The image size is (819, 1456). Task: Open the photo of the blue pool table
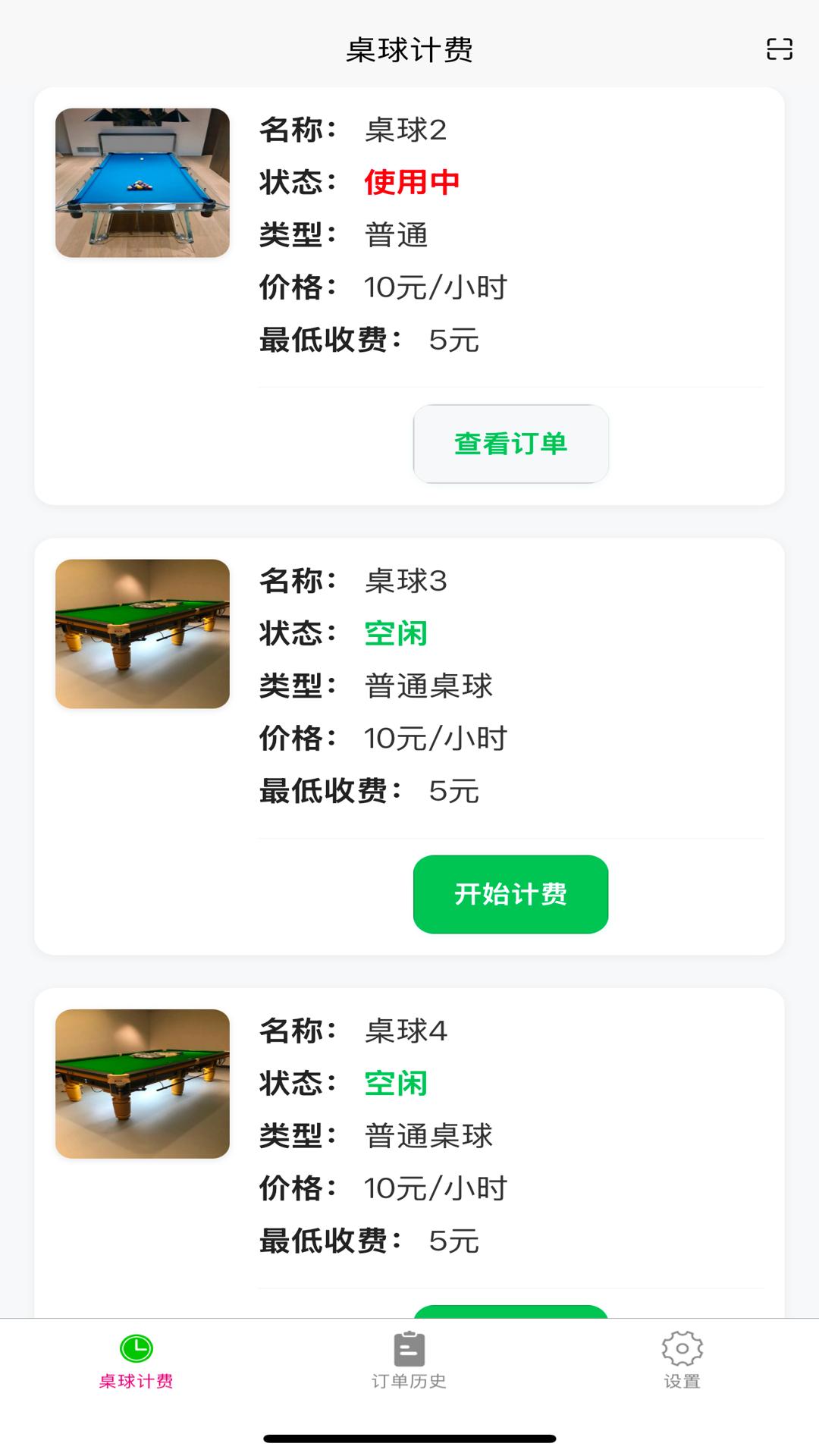pyautogui.click(x=142, y=182)
